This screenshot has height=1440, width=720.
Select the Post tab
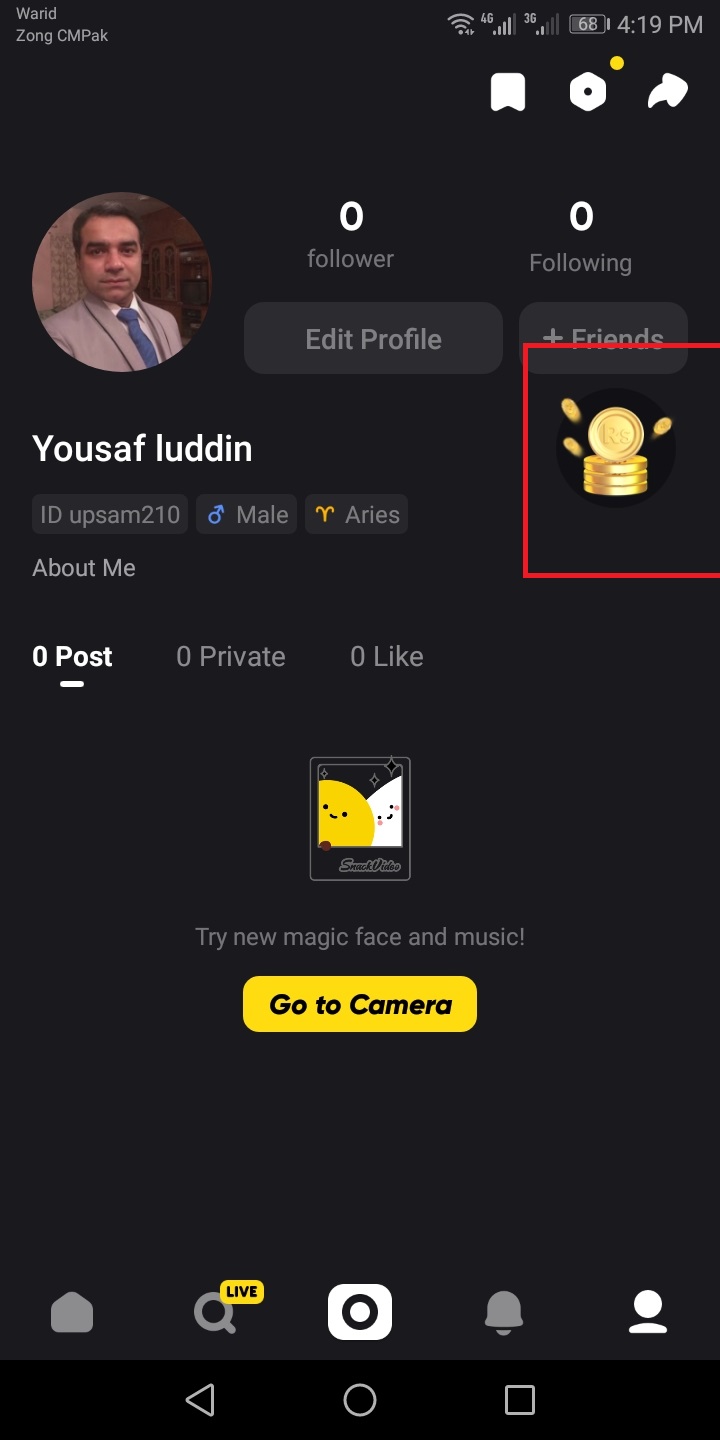tap(72, 657)
